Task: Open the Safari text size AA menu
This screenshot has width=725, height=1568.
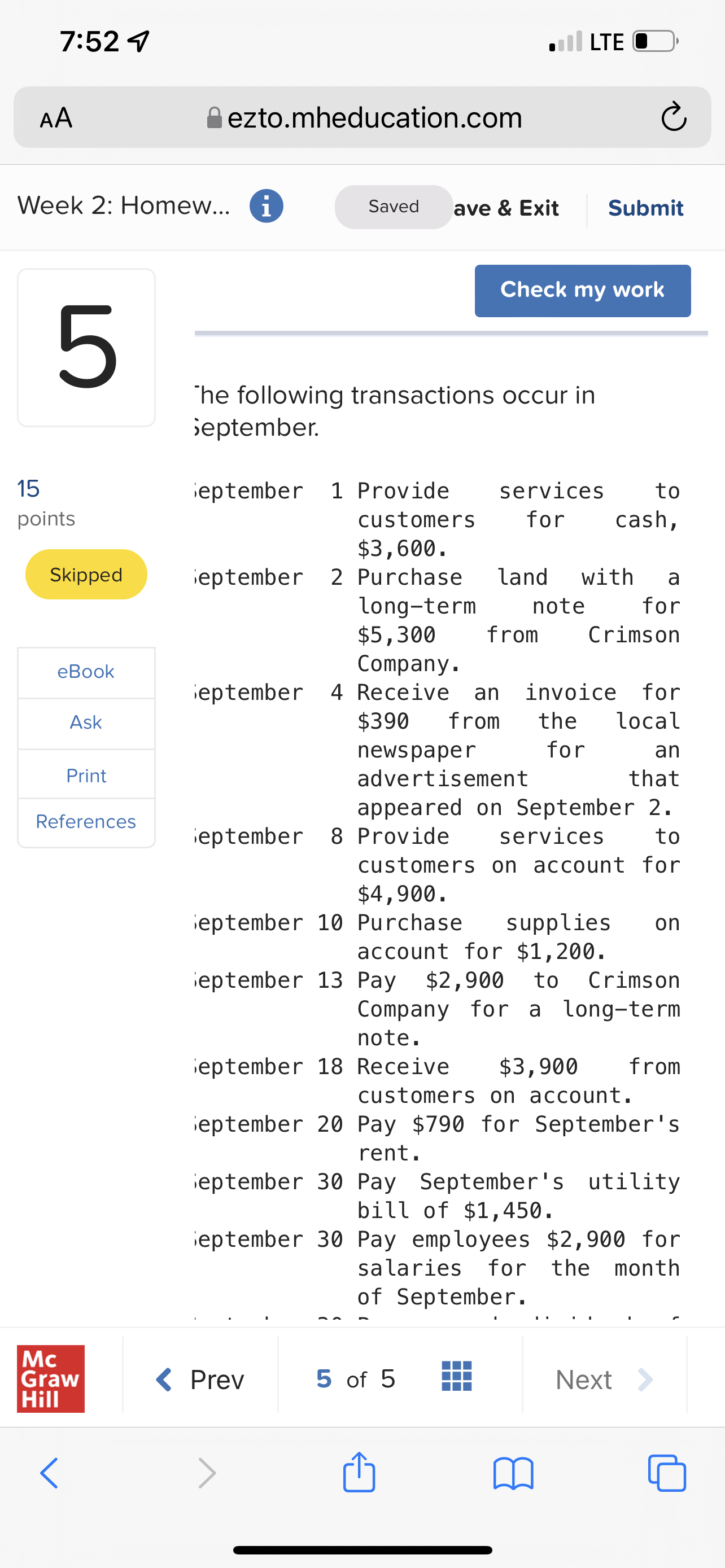Action: point(56,117)
